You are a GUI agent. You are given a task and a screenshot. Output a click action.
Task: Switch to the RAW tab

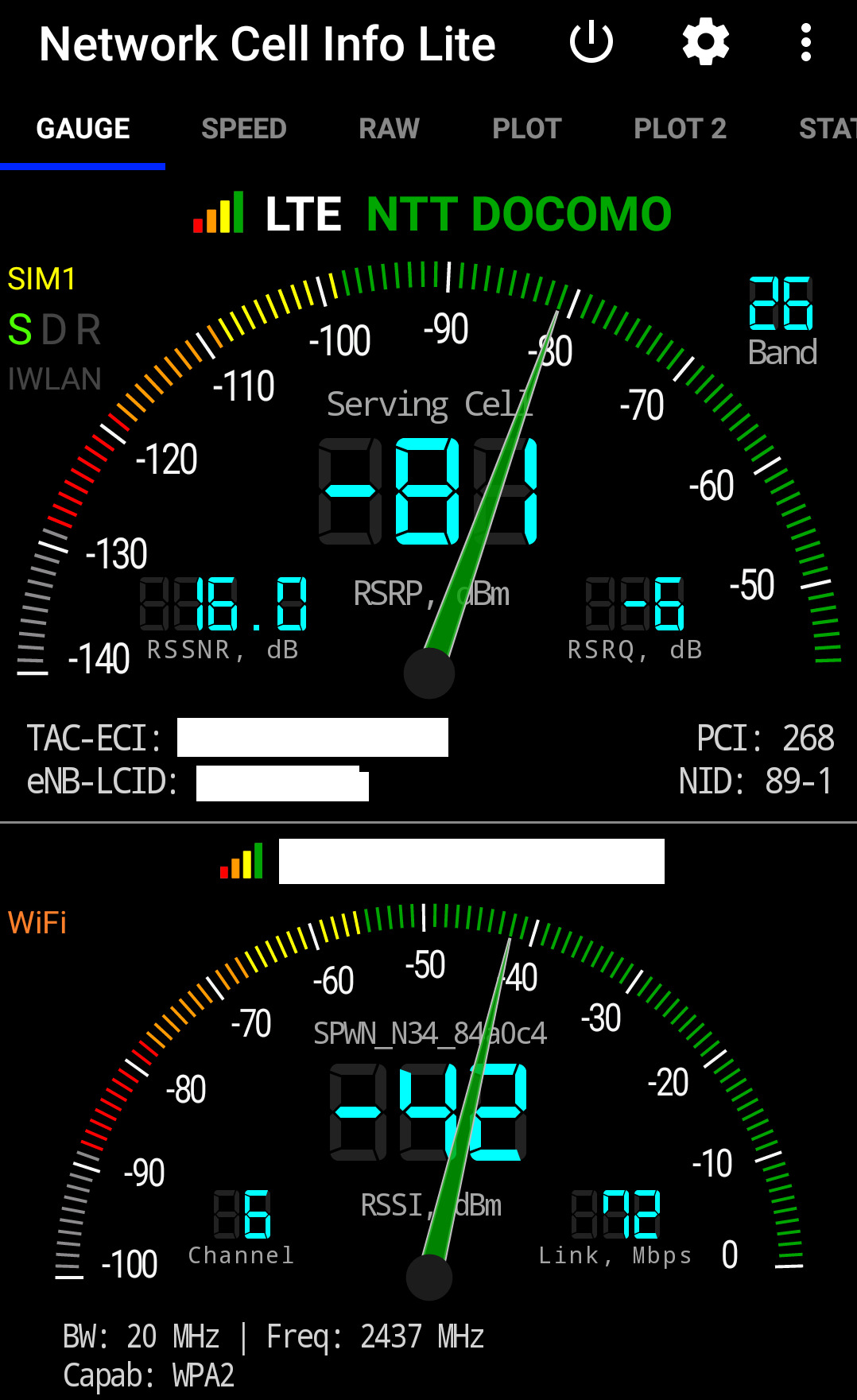[389, 129]
